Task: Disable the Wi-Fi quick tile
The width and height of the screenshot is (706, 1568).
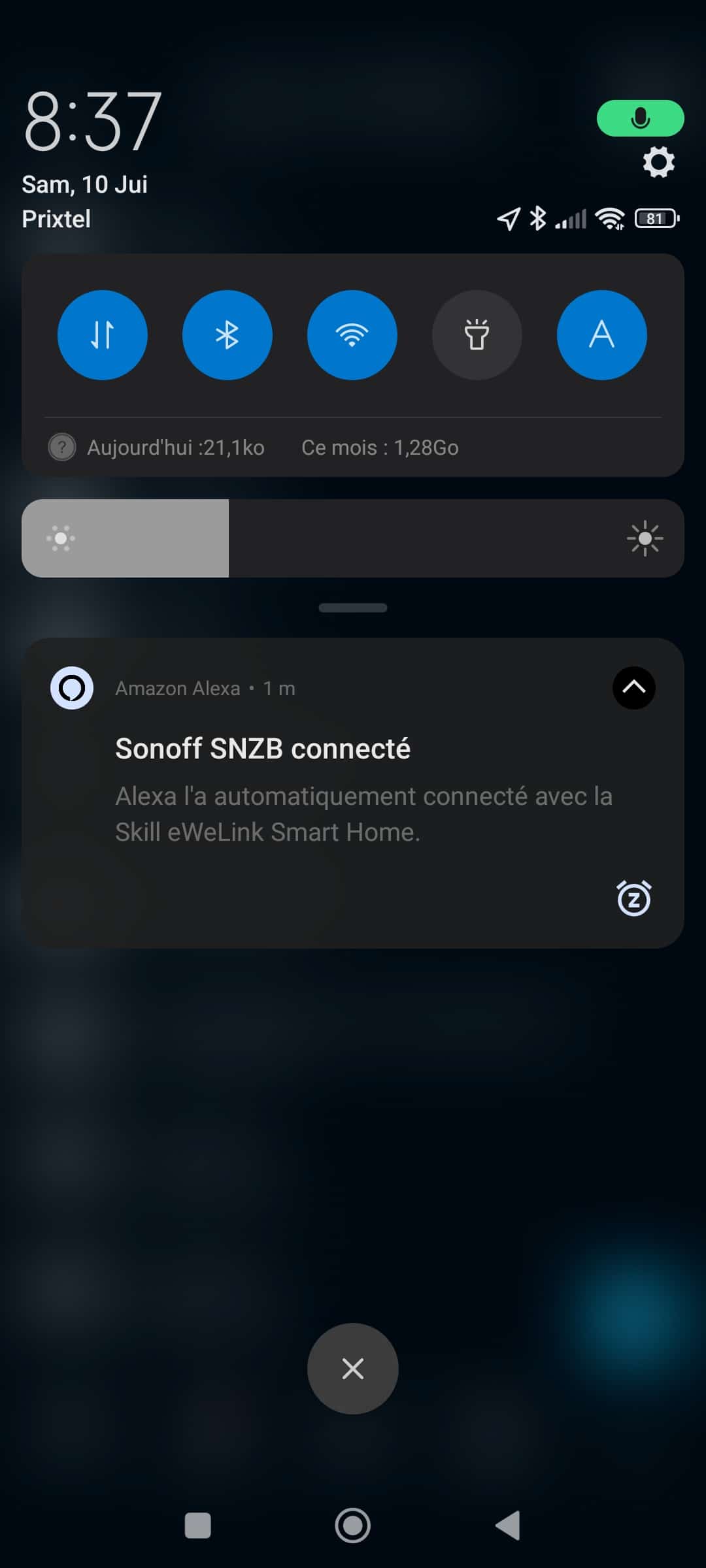Action: point(352,335)
